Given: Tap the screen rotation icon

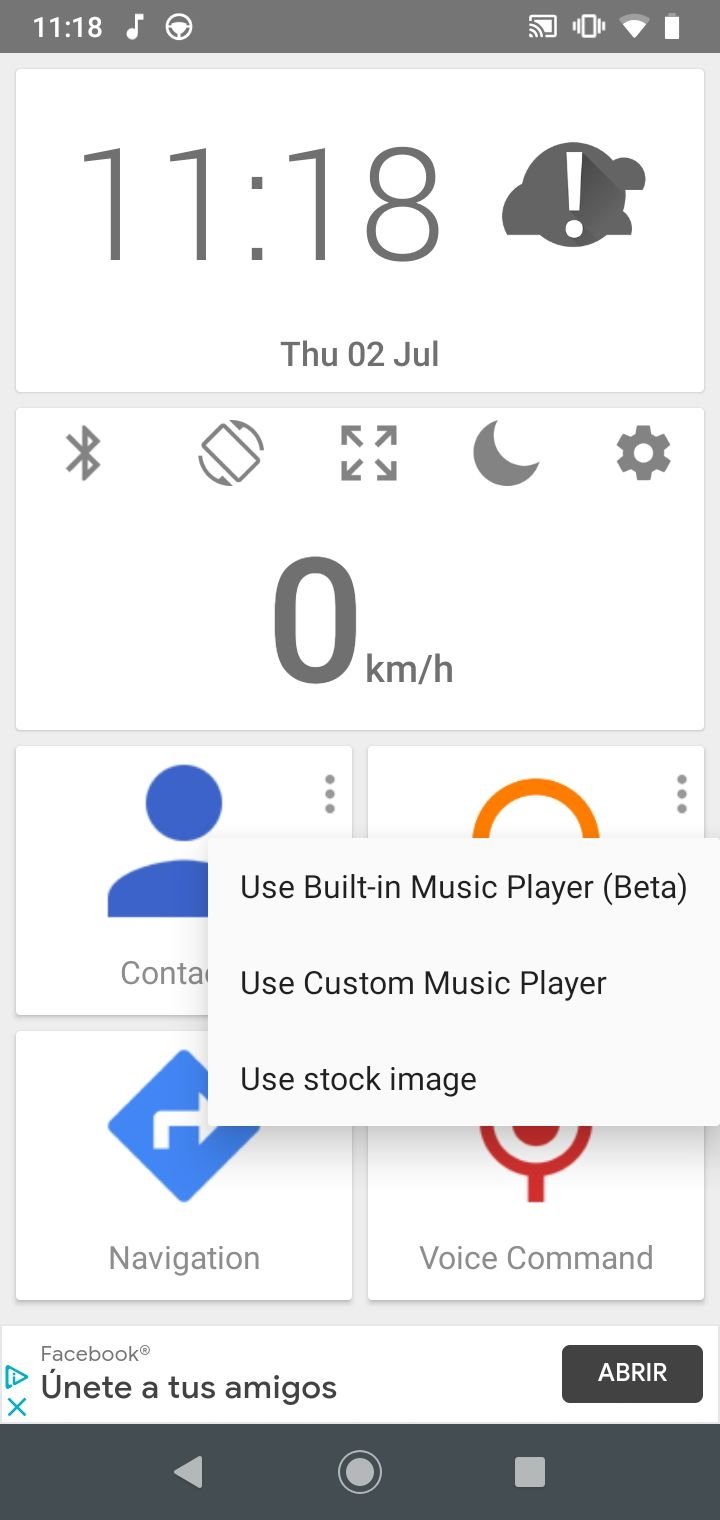Looking at the screenshot, I should tap(230, 454).
